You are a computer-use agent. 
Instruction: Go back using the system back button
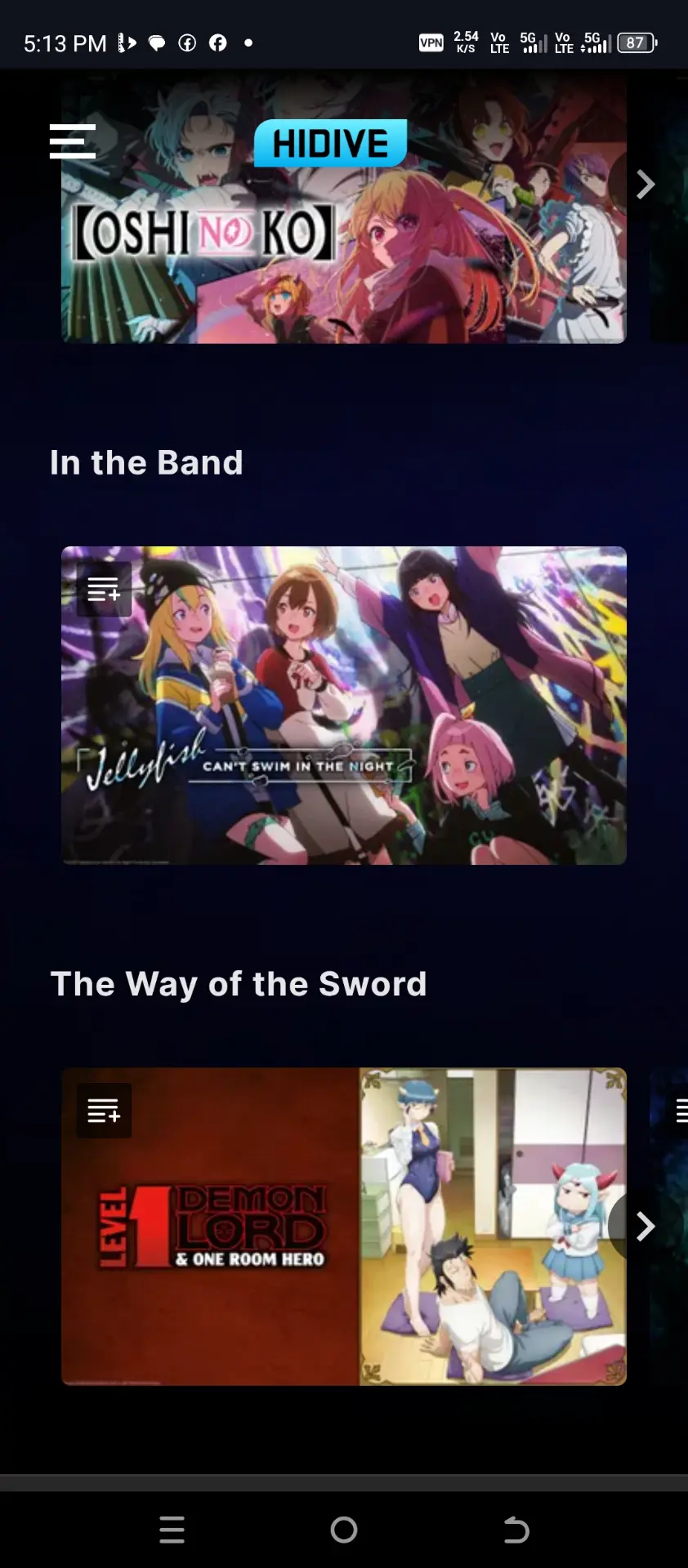click(516, 1530)
